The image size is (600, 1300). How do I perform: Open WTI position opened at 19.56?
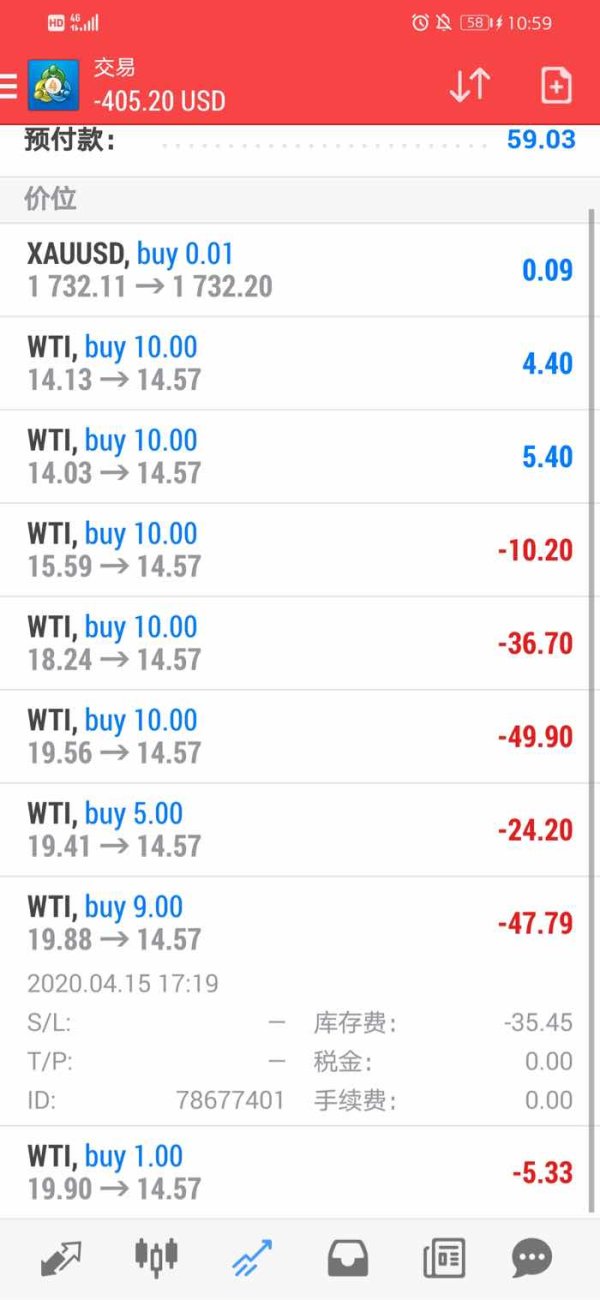pyautogui.click(x=300, y=736)
